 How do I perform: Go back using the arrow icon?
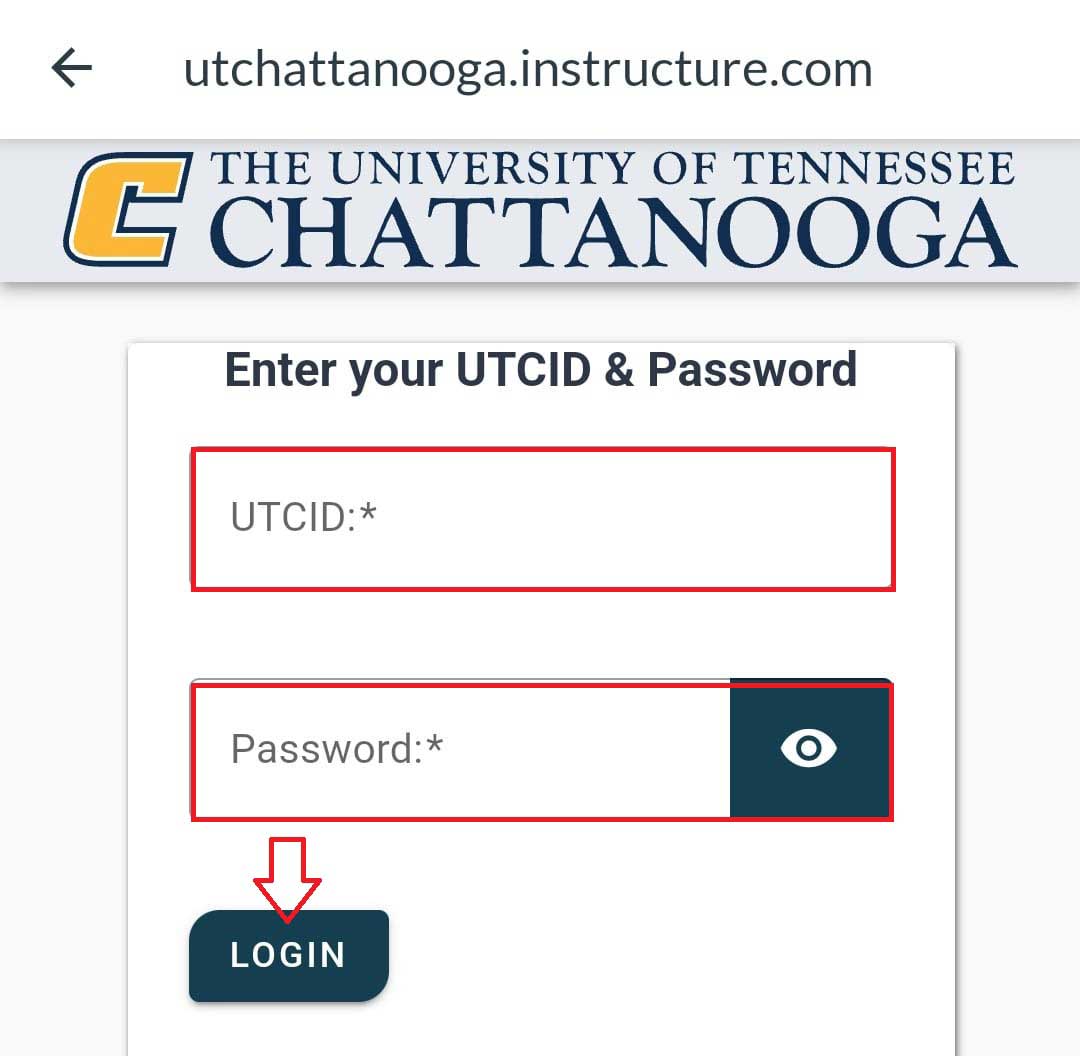point(71,69)
